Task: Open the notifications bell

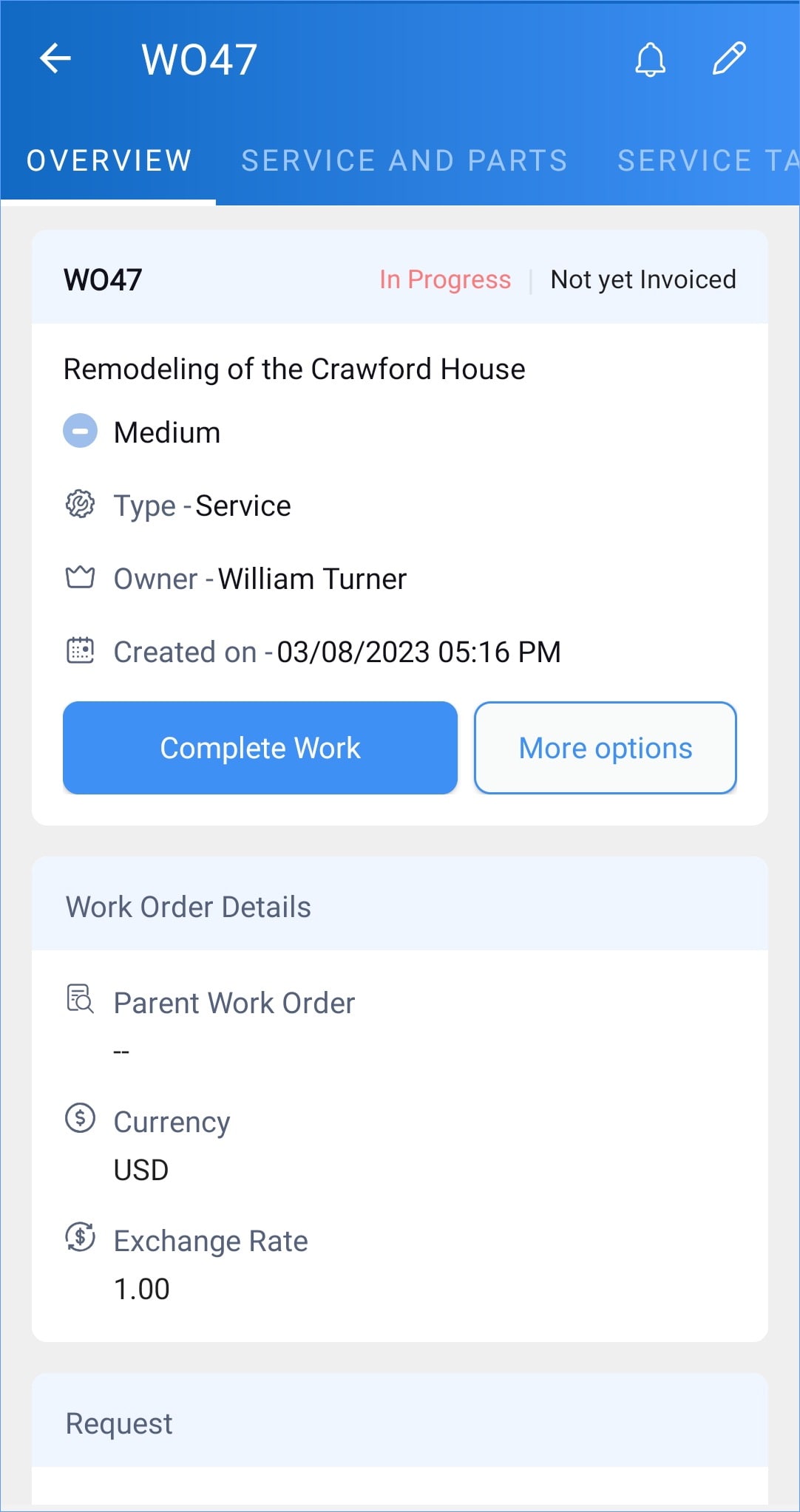Action: point(650,59)
